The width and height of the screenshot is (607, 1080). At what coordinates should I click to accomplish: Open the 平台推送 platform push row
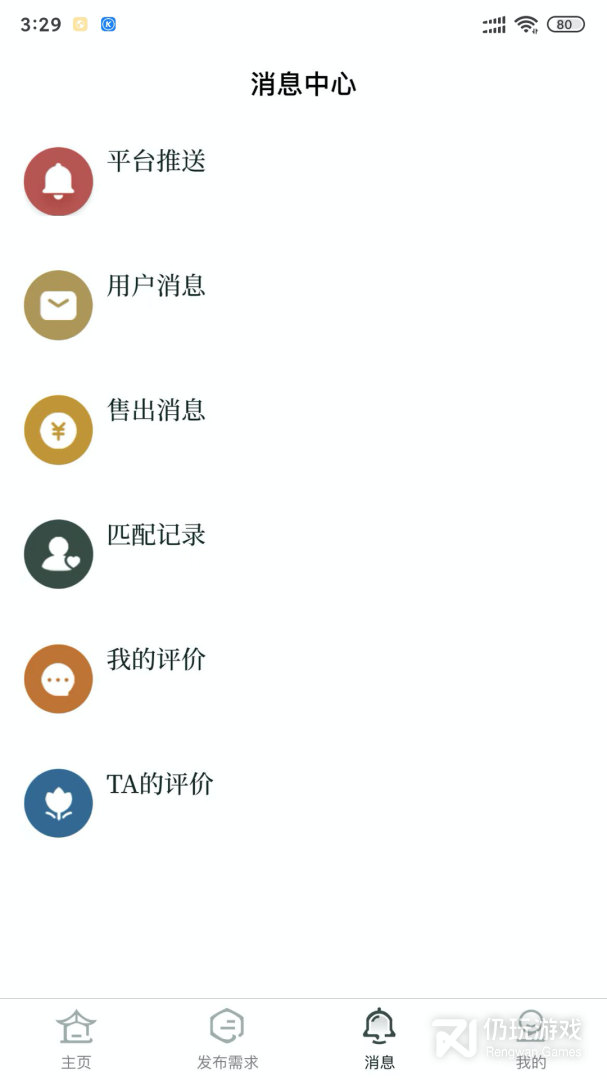point(303,181)
